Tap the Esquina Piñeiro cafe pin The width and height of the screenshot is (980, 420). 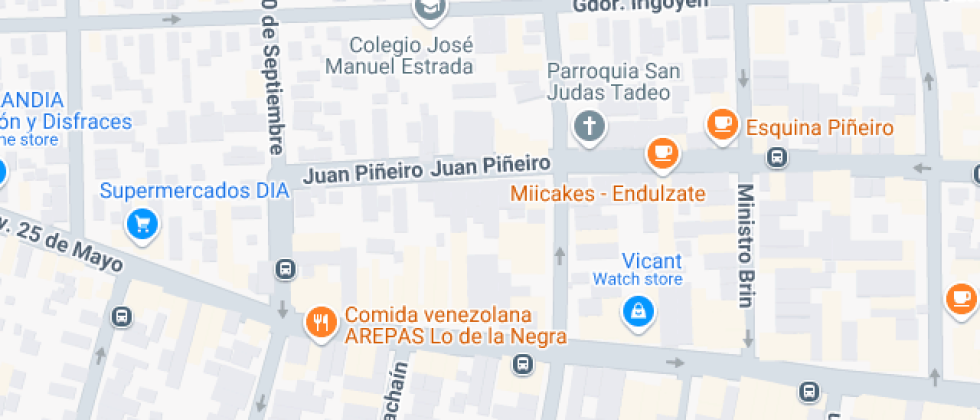(x=721, y=124)
